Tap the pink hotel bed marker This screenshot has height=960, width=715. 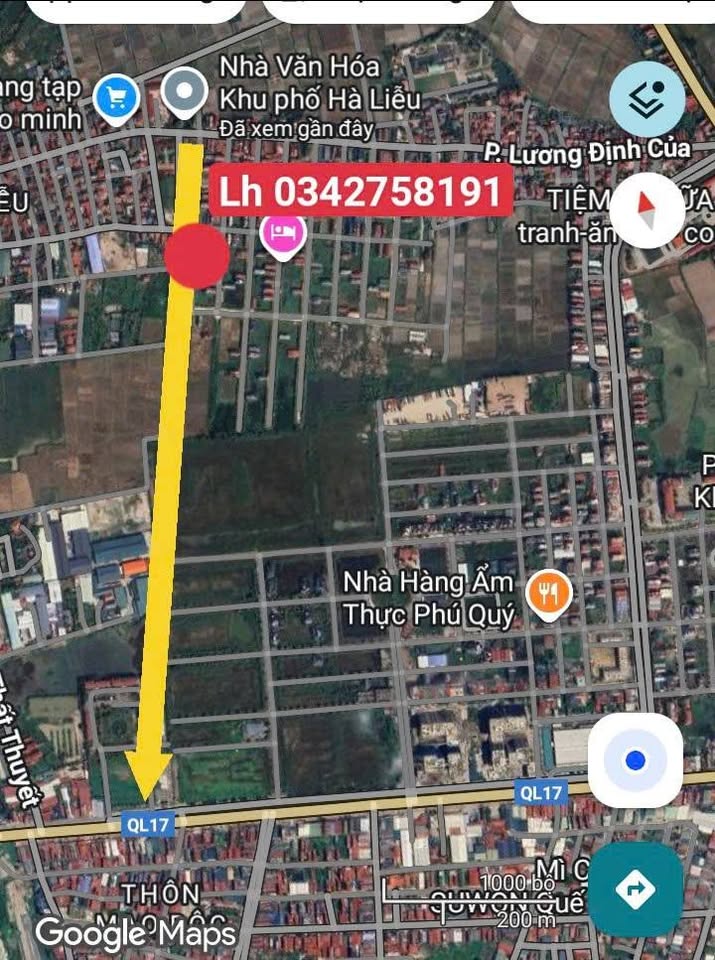click(283, 234)
